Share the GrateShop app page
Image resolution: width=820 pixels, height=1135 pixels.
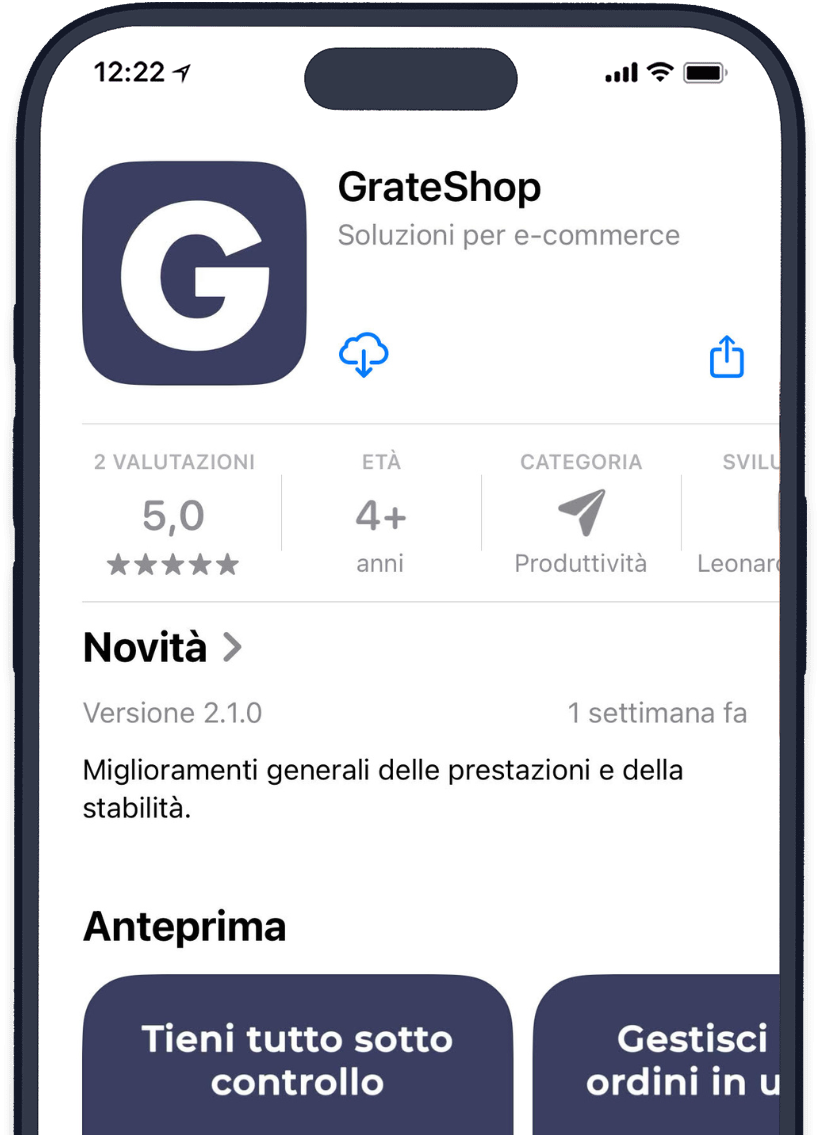727,356
